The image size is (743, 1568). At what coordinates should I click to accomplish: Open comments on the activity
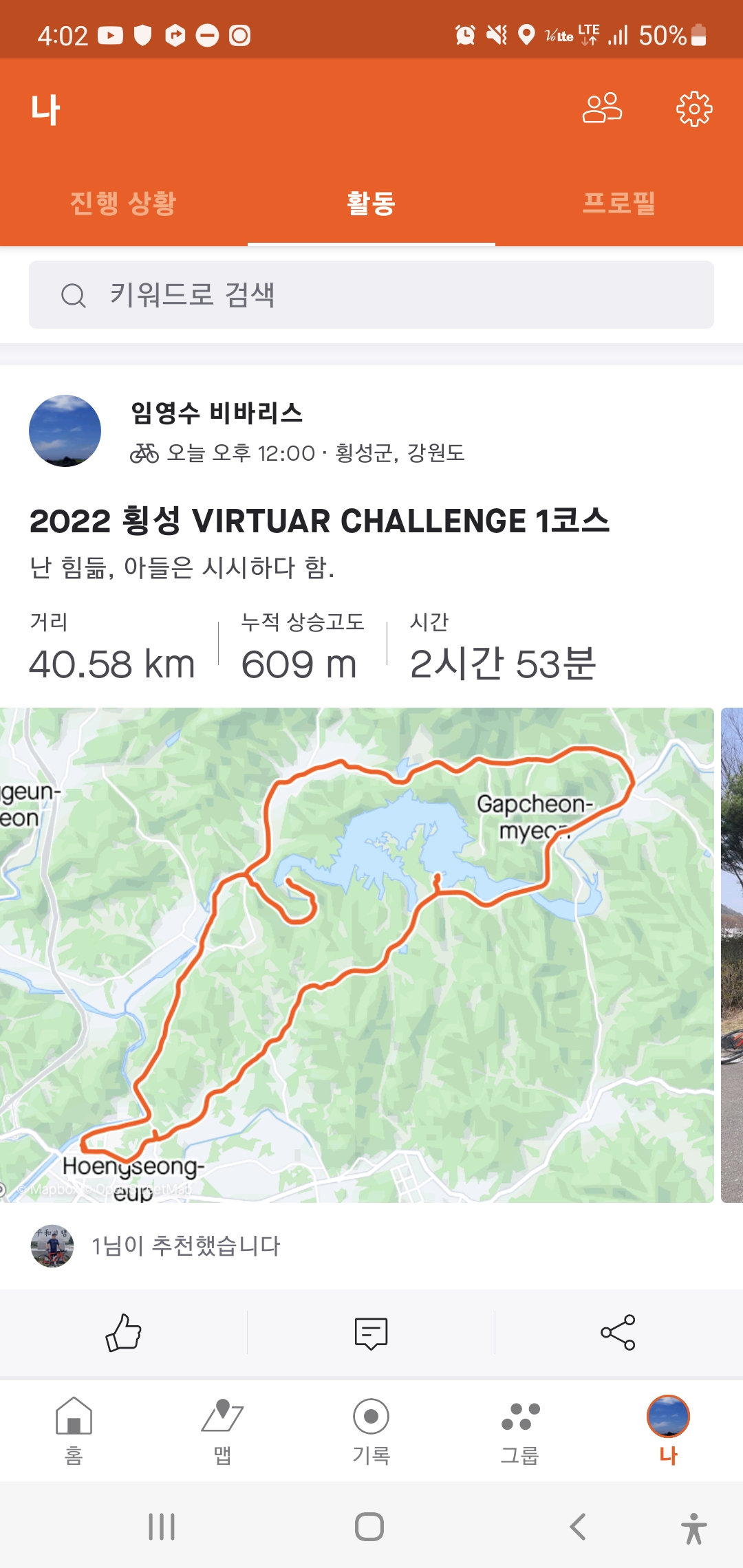[x=371, y=1333]
